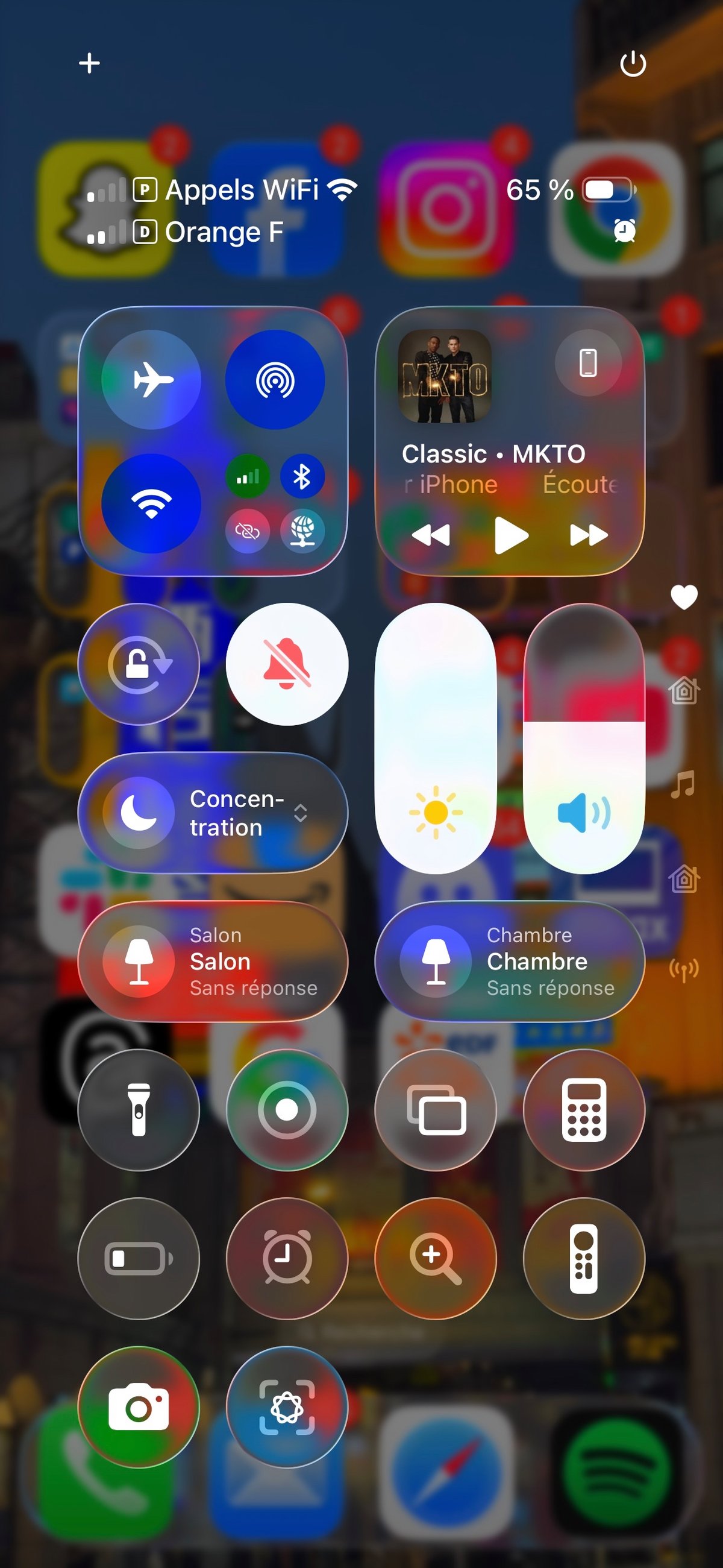Open the power button option
Screen dimensions: 723x1568
click(x=632, y=64)
